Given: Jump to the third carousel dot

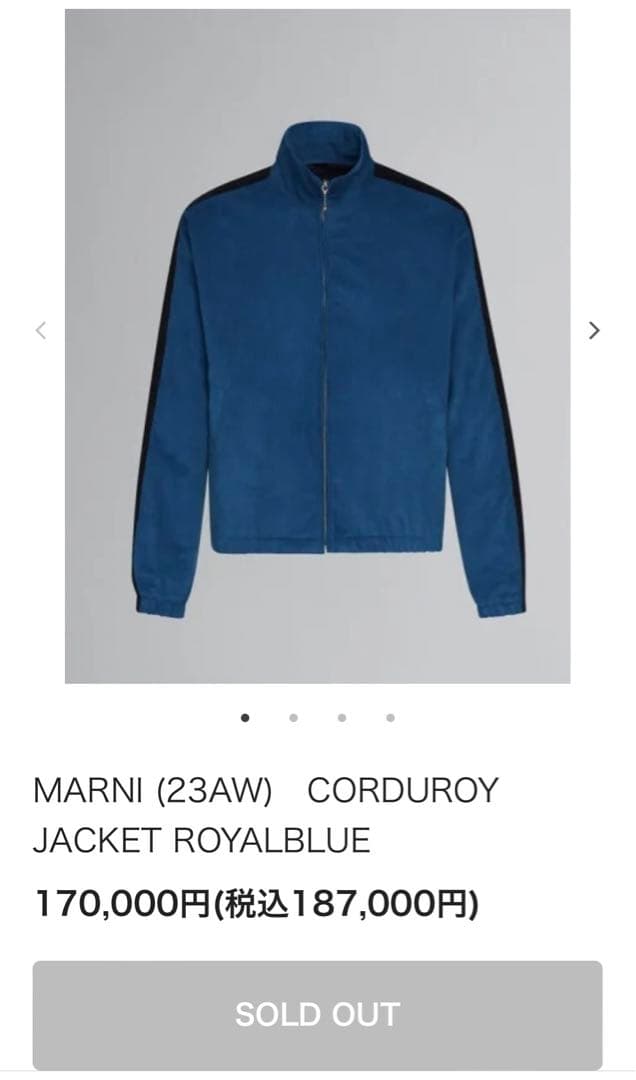Looking at the screenshot, I should click(342, 718).
